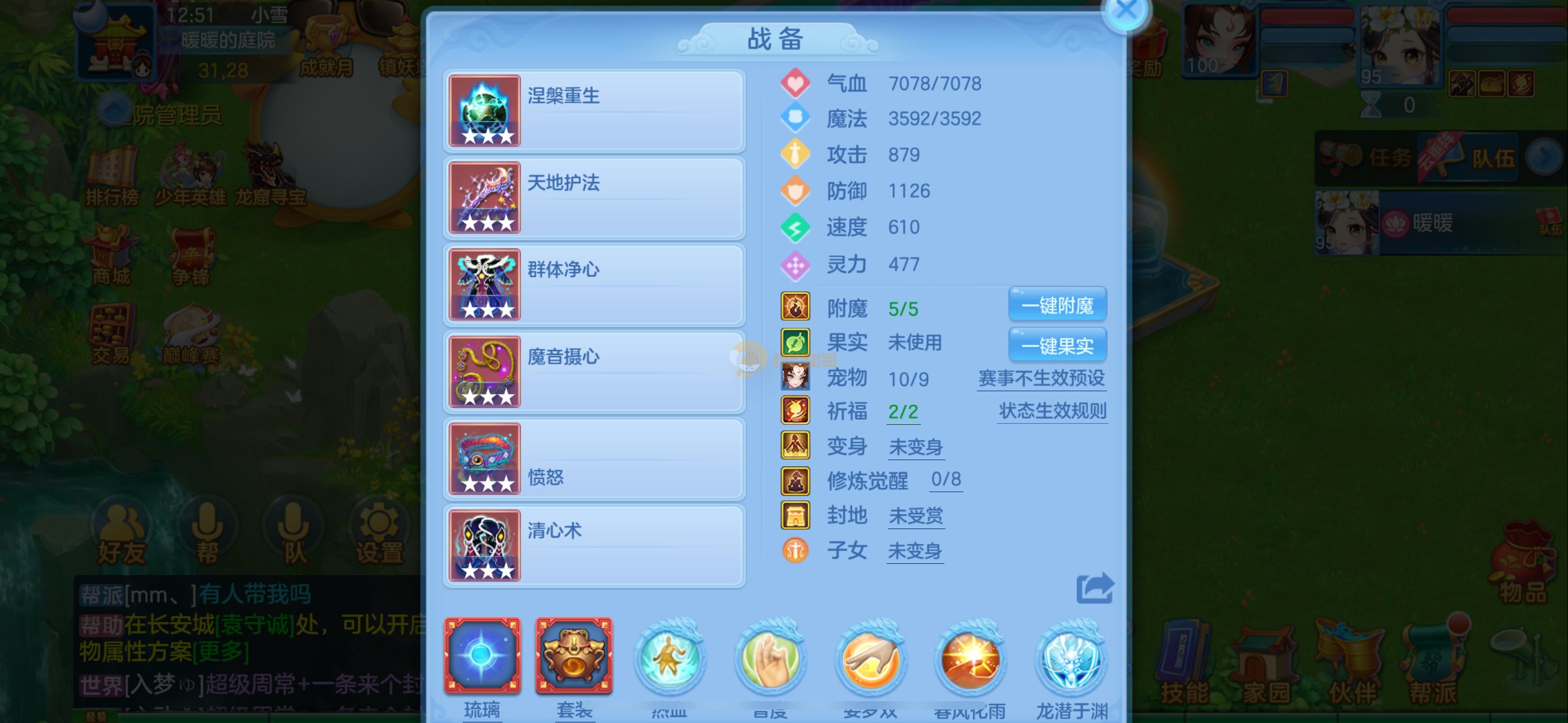
Task: Open 祈福 2/2 link
Action: [x=903, y=412]
